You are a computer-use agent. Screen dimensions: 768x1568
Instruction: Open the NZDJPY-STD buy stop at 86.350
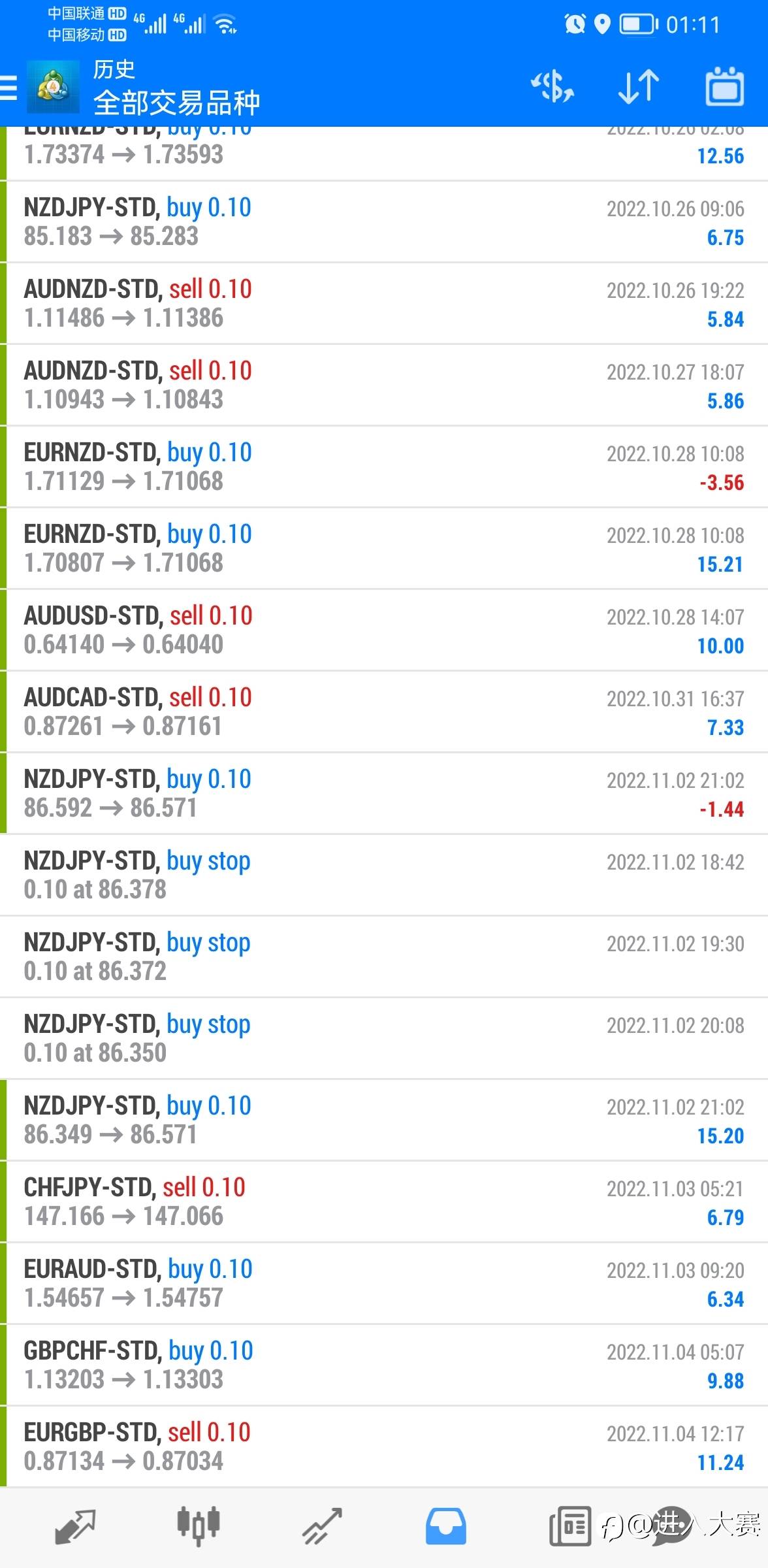coord(384,1039)
